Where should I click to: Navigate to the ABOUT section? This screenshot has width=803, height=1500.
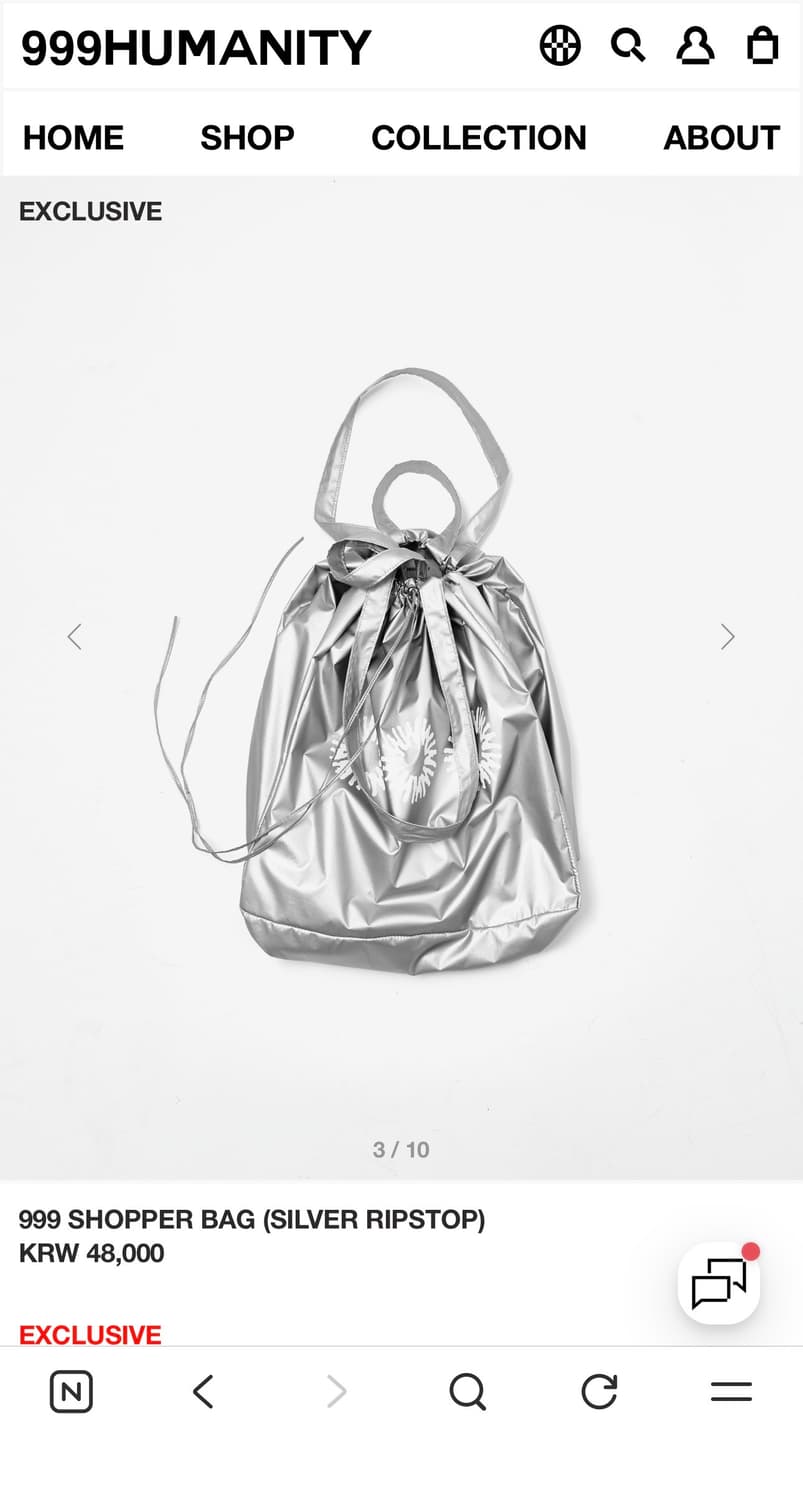pyautogui.click(x=721, y=137)
